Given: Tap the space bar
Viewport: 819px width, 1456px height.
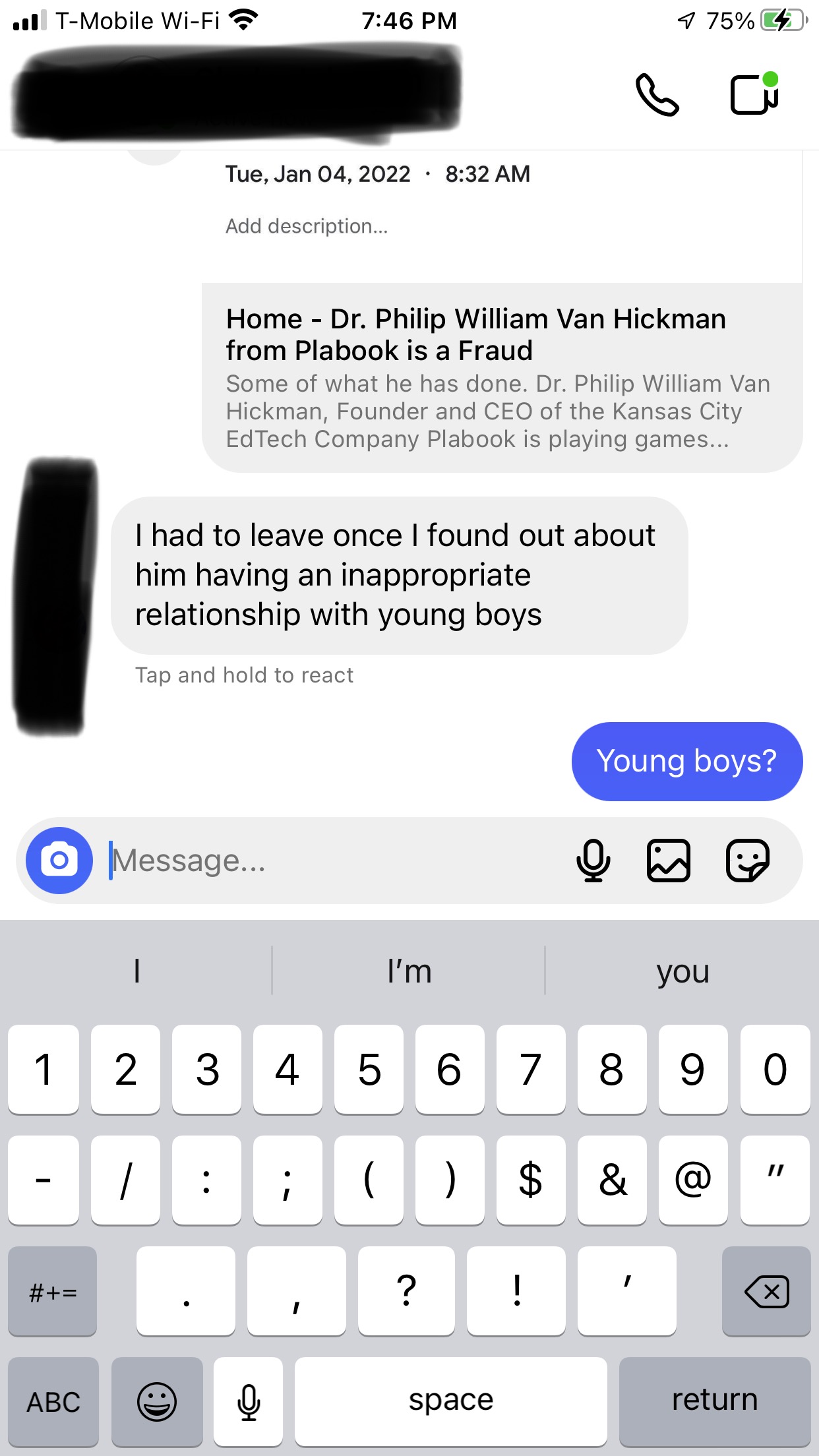Looking at the screenshot, I should tap(451, 1401).
